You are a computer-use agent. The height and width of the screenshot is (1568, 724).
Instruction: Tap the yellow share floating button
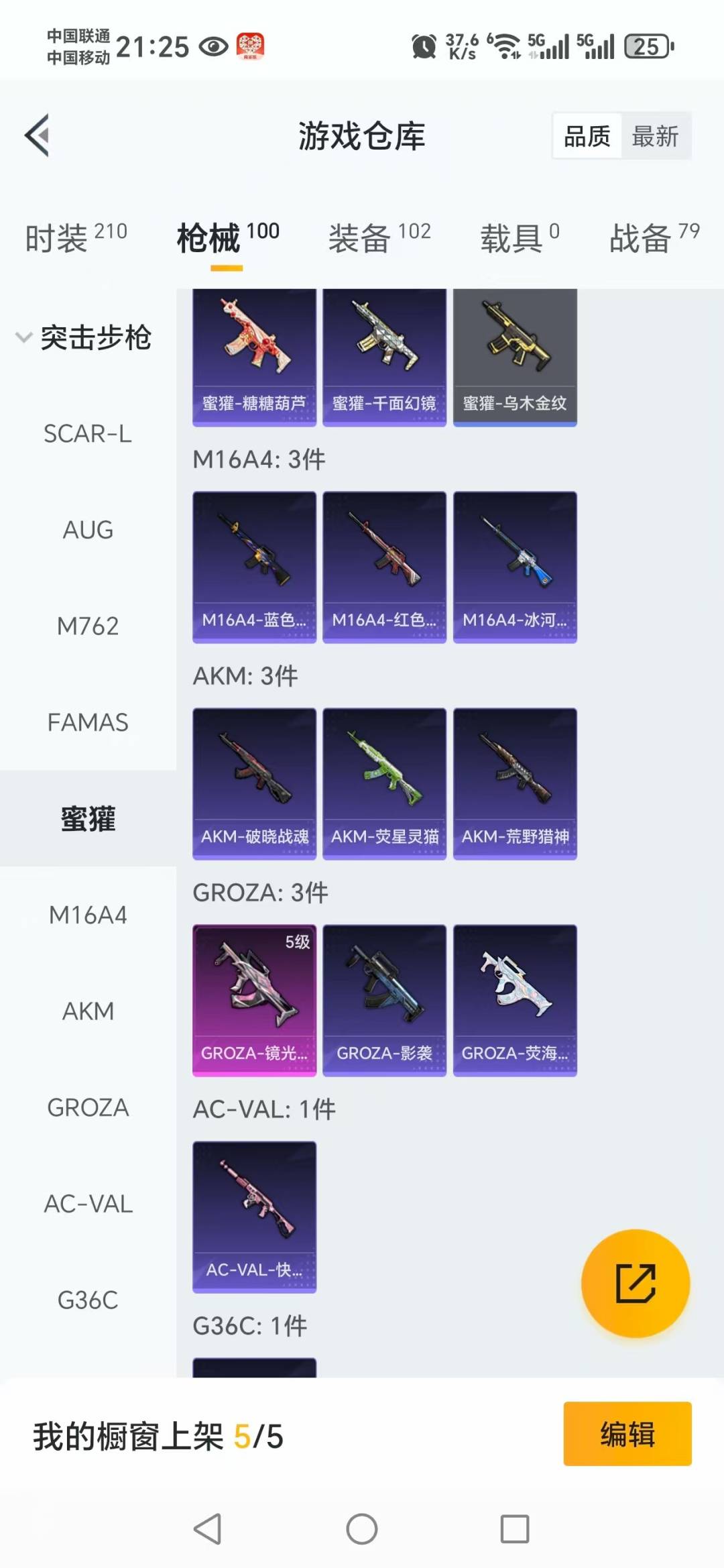635,1283
